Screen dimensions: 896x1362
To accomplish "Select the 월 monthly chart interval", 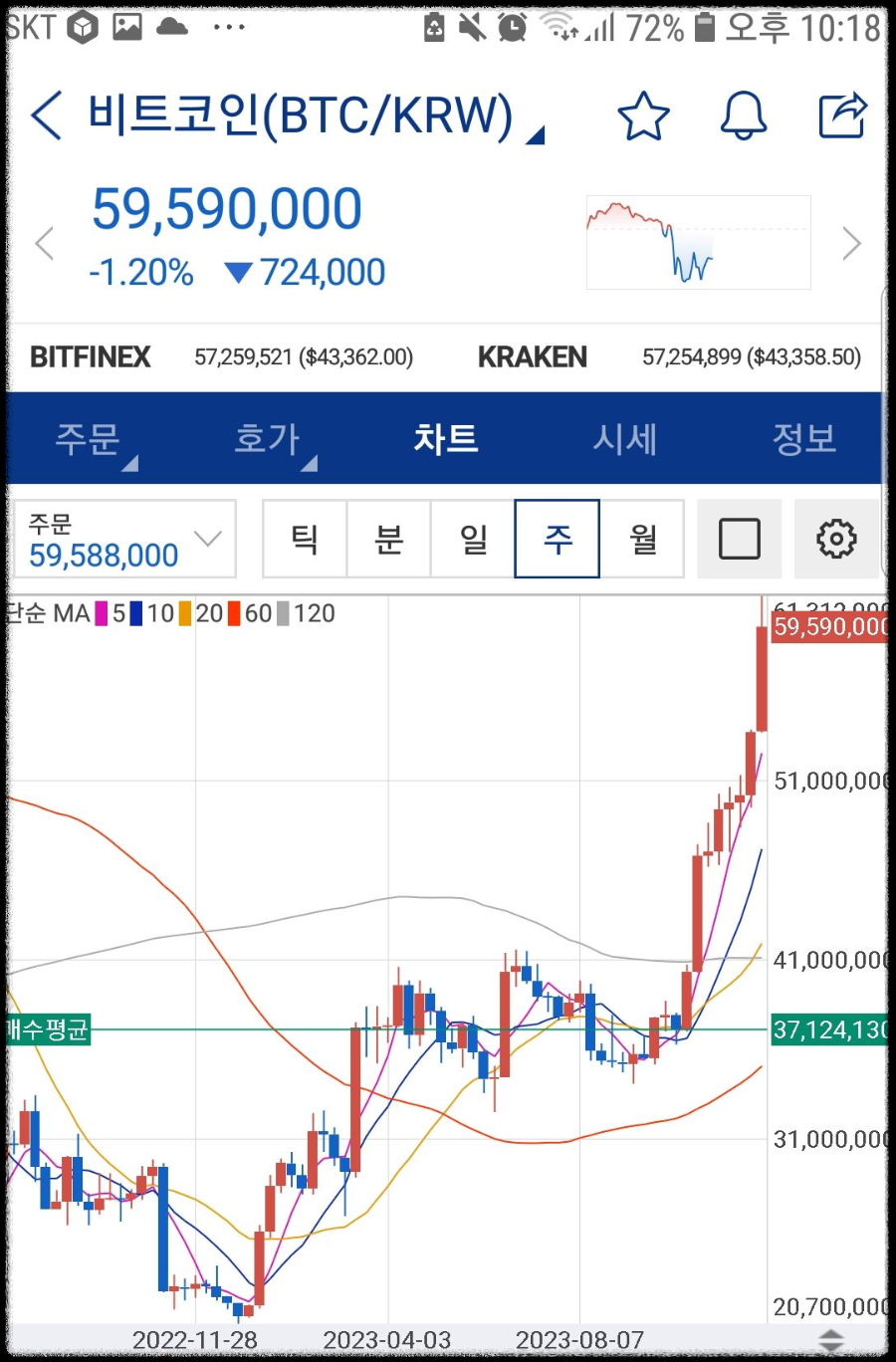I will (x=642, y=539).
